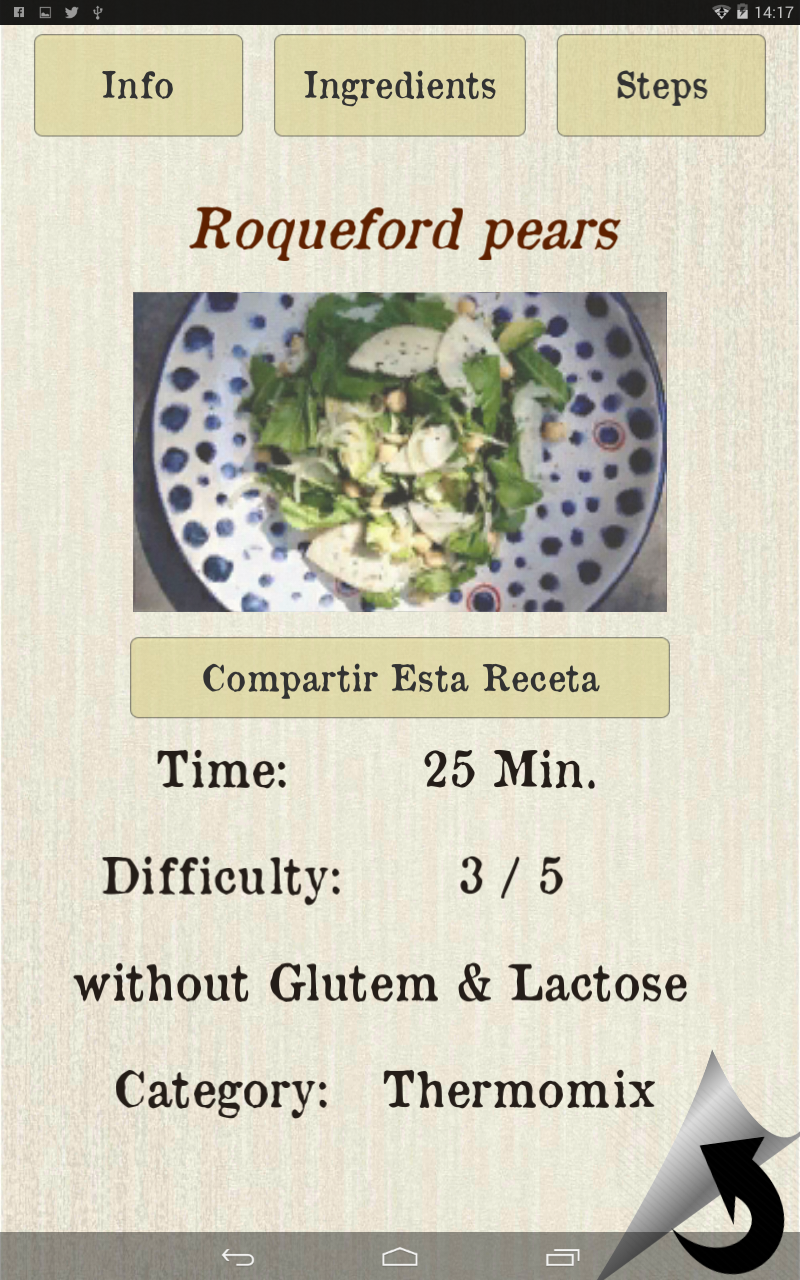The height and width of the screenshot is (1280, 800).
Task: Open the recent apps overview
Action: (x=562, y=1257)
